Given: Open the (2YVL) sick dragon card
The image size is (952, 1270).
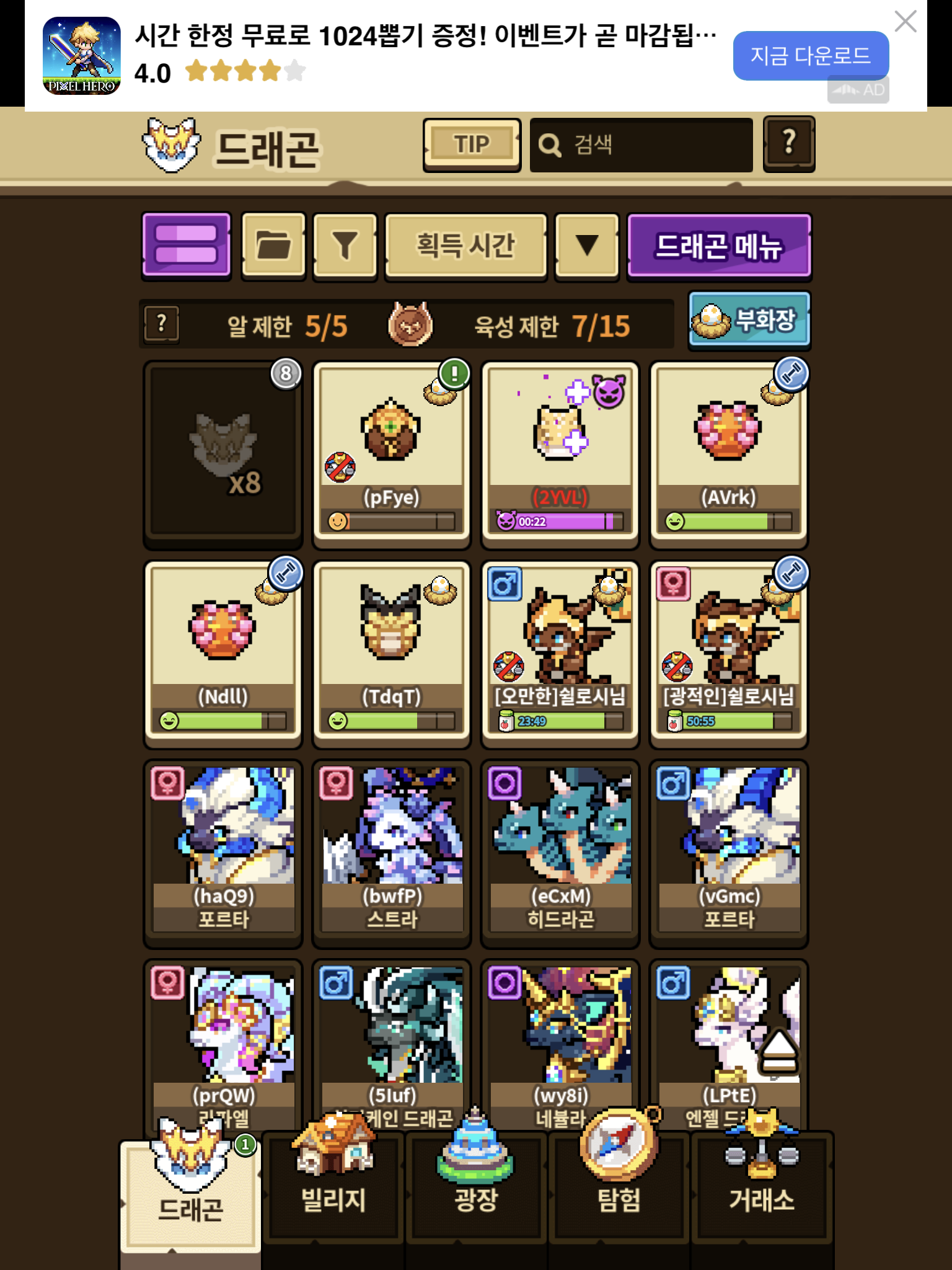Looking at the screenshot, I should click(560, 453).
